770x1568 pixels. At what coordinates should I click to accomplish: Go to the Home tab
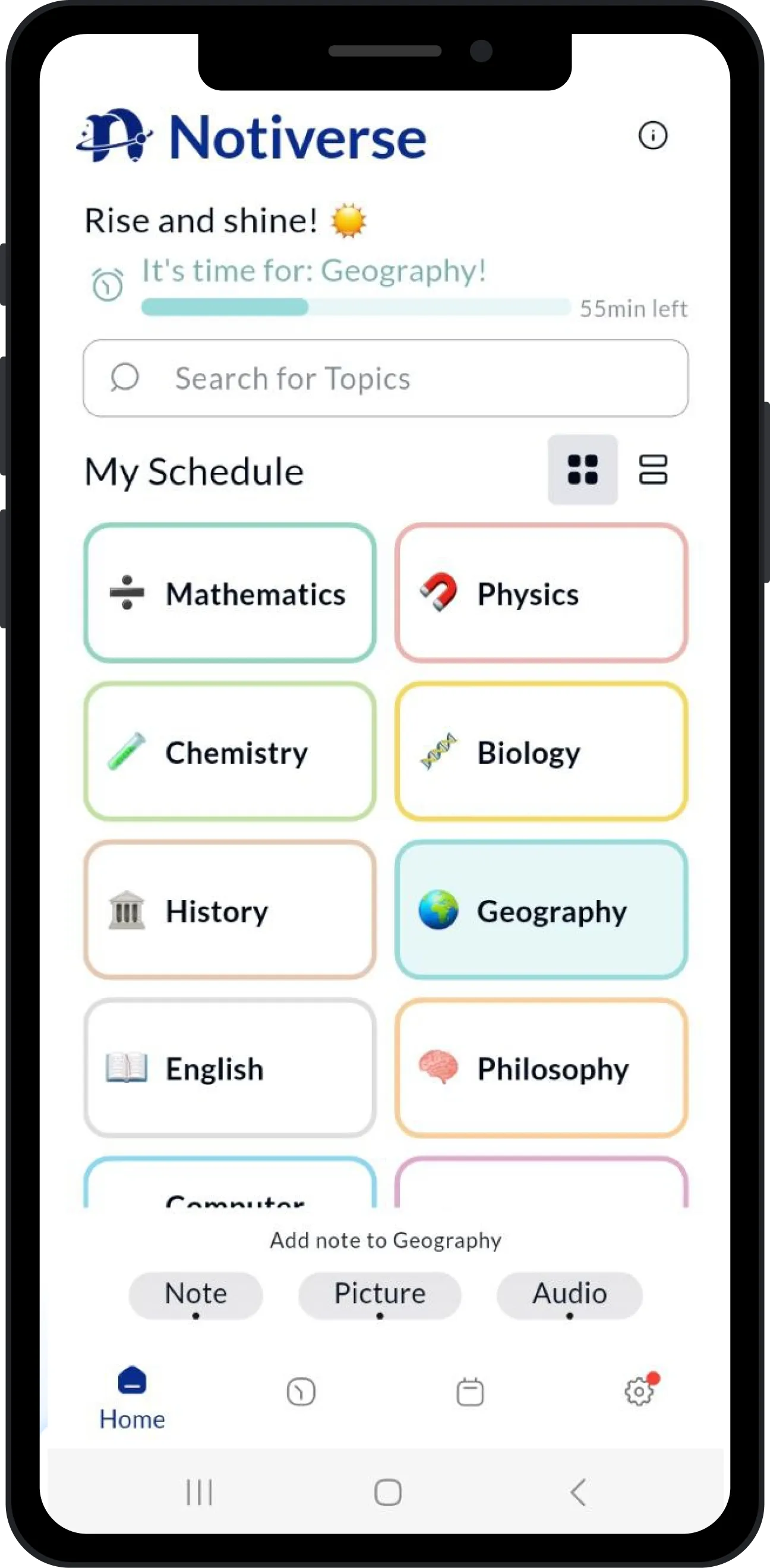pos(132,1397)
